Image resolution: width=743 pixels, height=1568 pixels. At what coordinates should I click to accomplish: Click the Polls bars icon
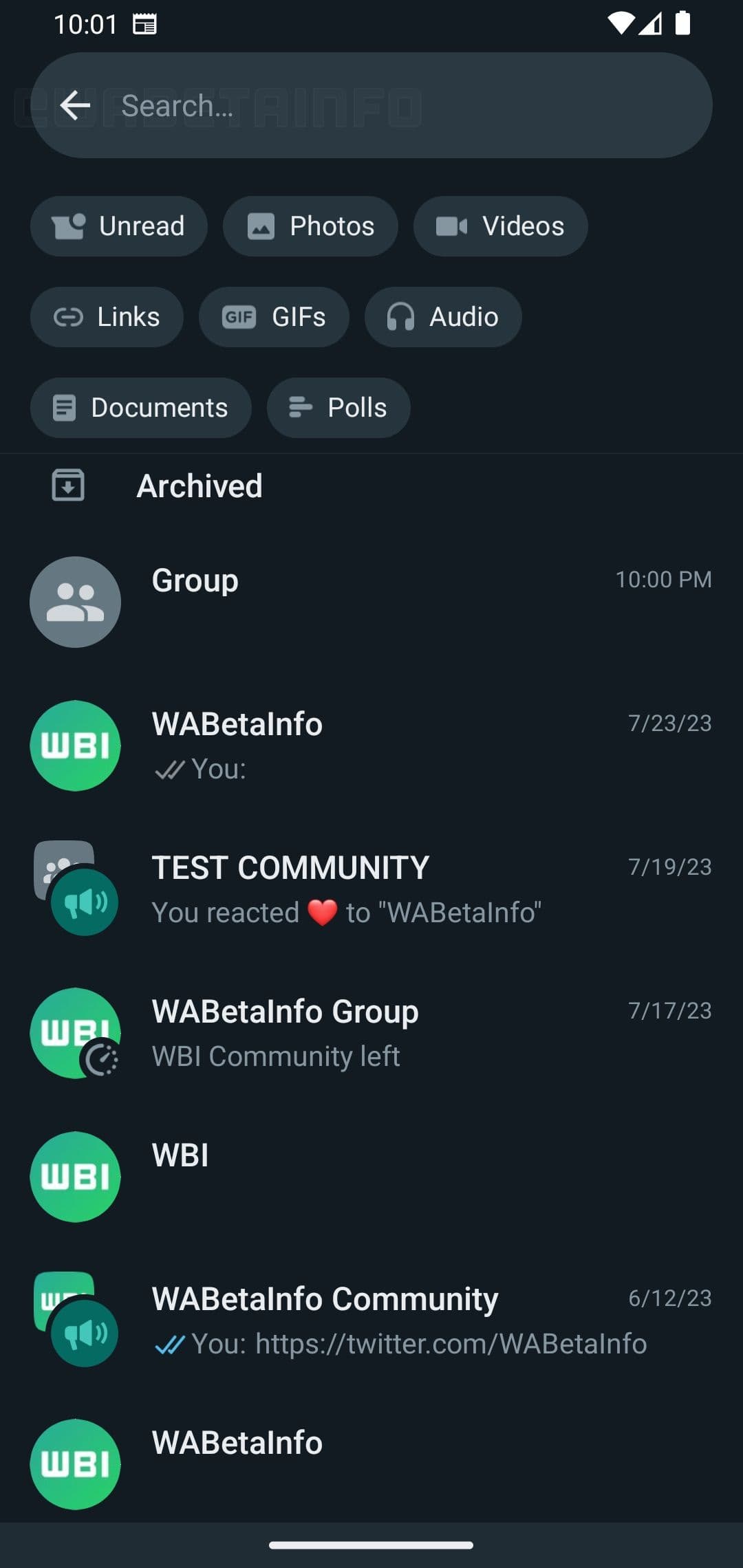coord(299,407)
